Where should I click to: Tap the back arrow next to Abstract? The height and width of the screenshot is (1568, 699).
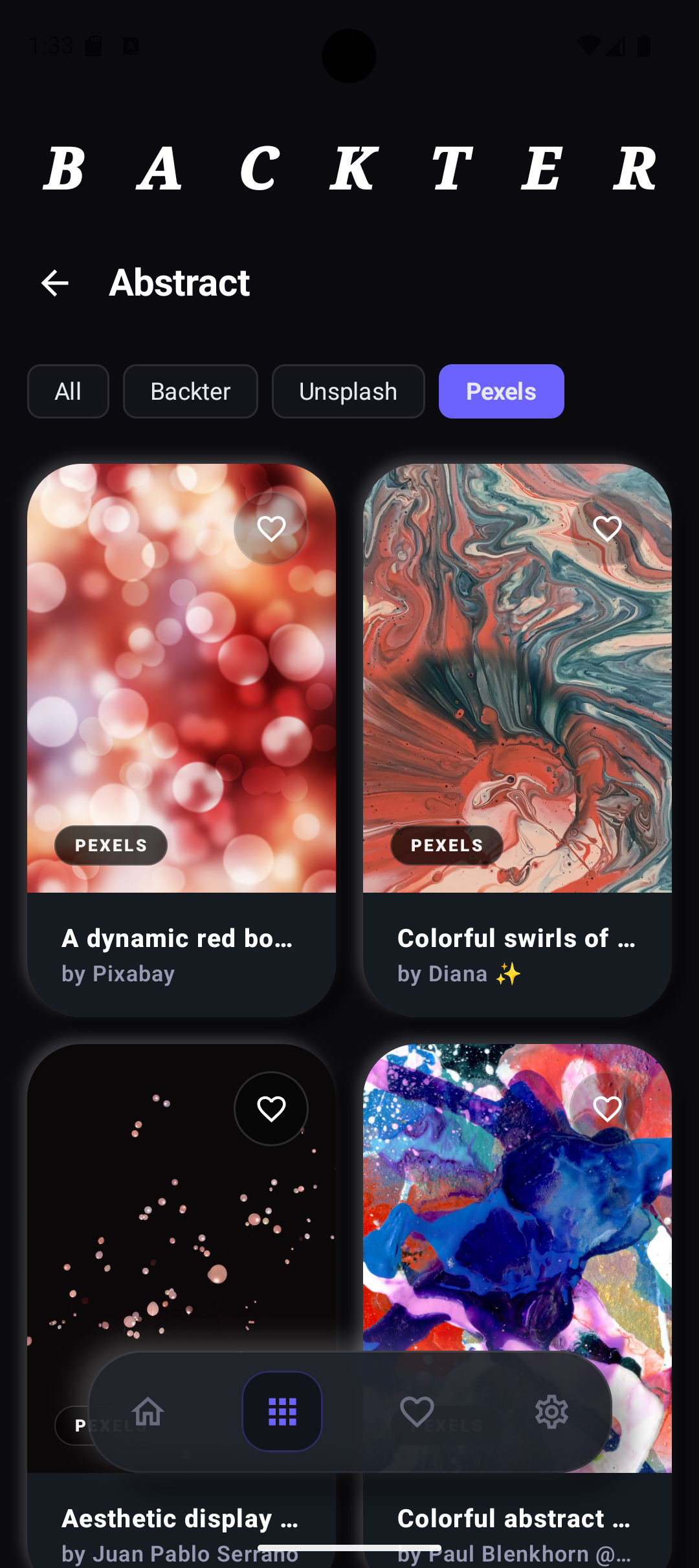point(54,283)
